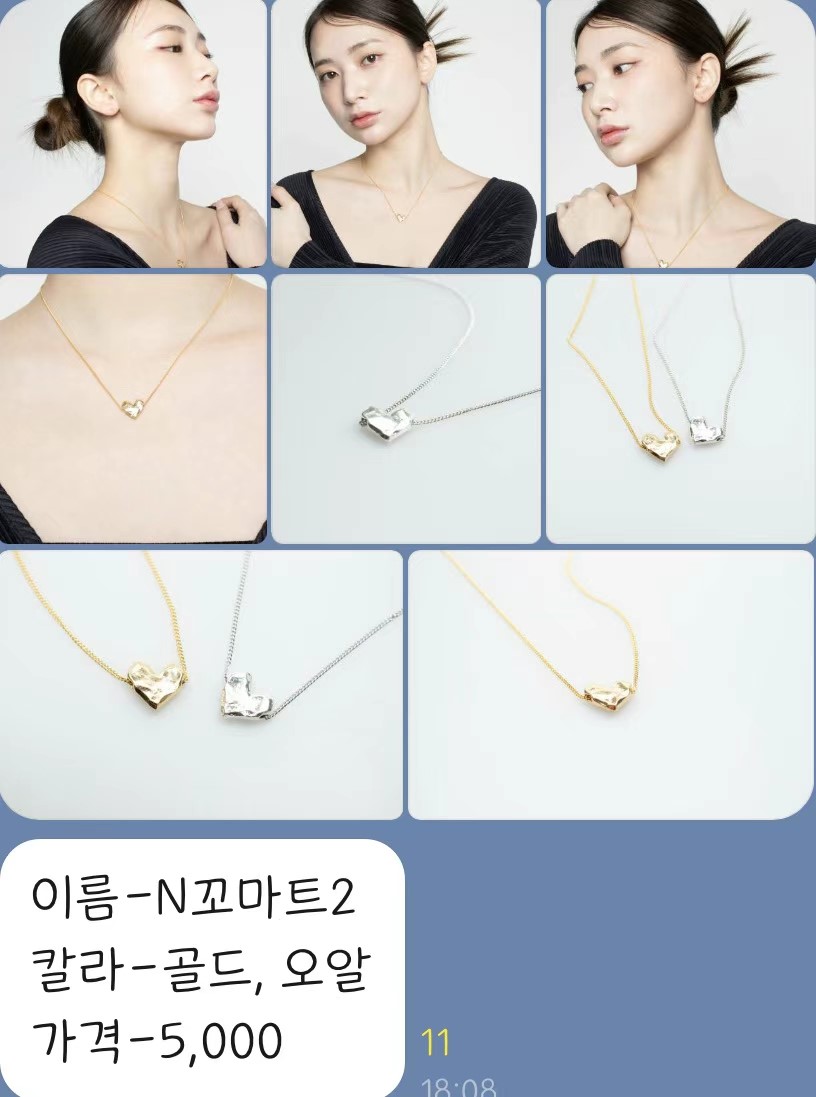View photo of model with hand on shoulder
Screen dimensions: 816x1097
pos(680,134)
